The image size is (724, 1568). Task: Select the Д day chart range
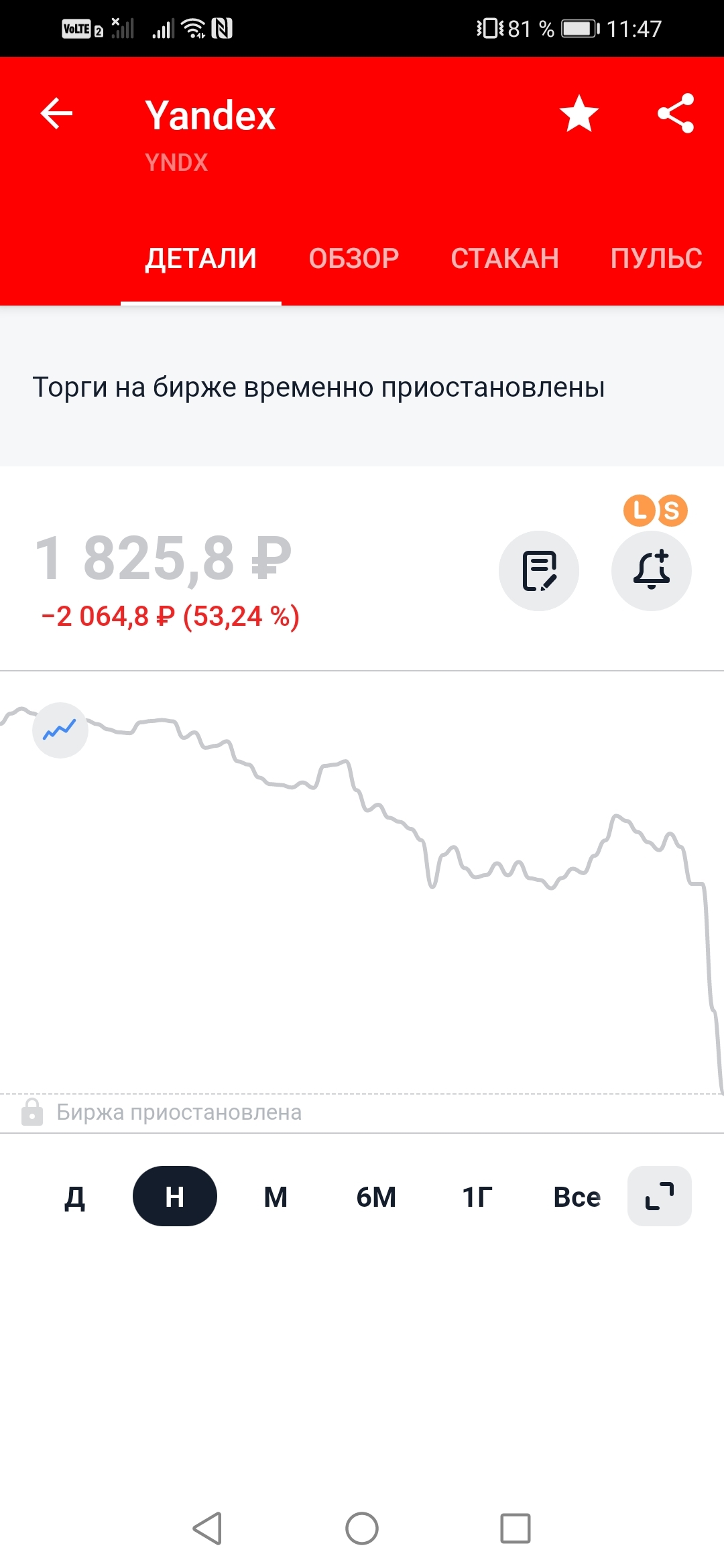pos(74,1197)
